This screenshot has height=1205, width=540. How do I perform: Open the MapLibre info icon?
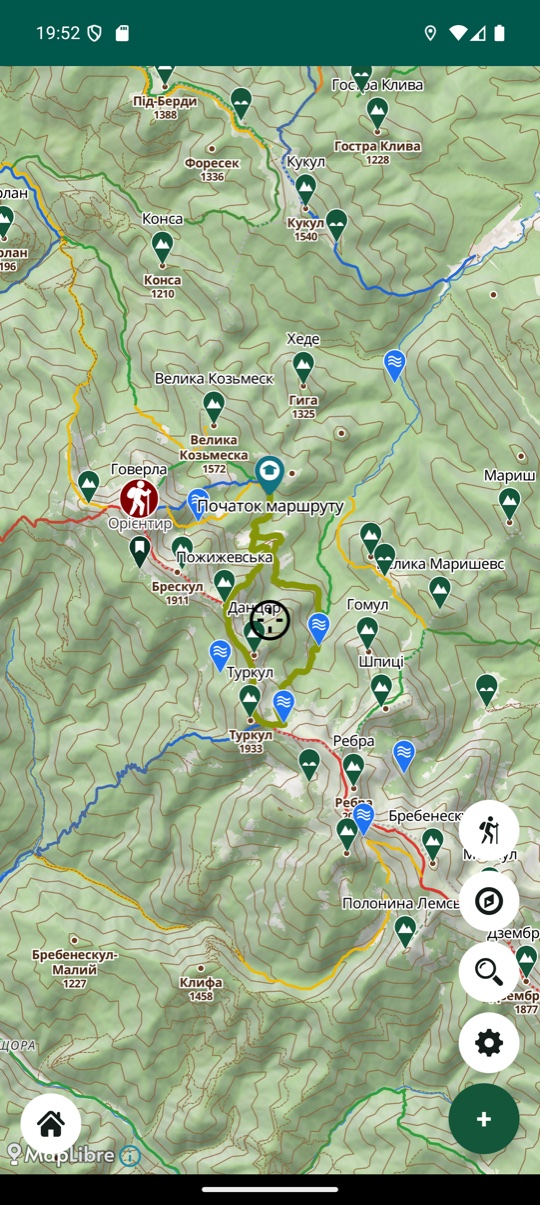pos(131,1155)
